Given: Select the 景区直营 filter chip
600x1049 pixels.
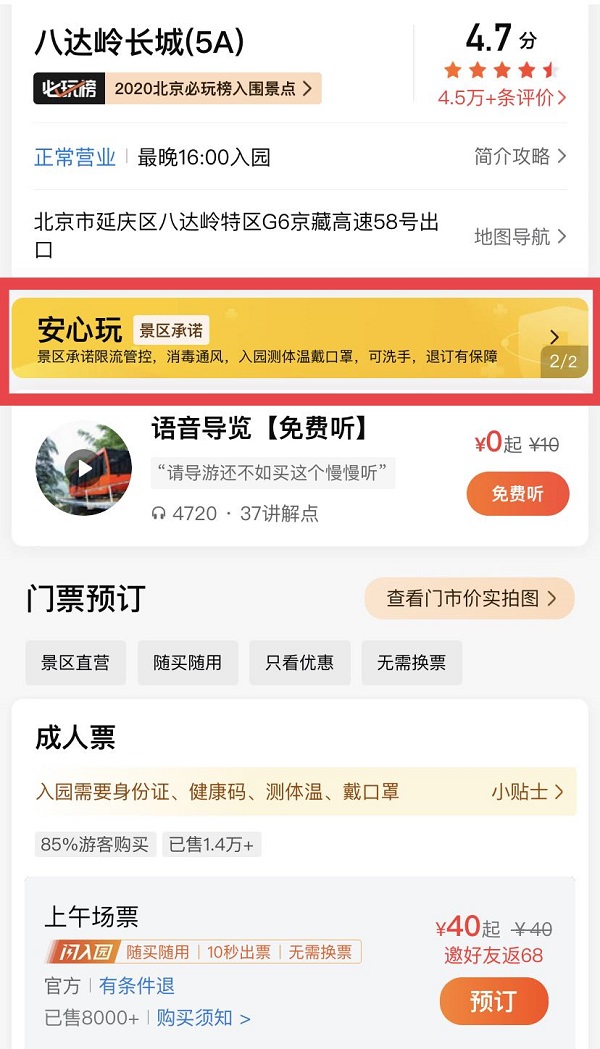Looking at the screenshot, I should pyautogui.click(x=75, y=663).
